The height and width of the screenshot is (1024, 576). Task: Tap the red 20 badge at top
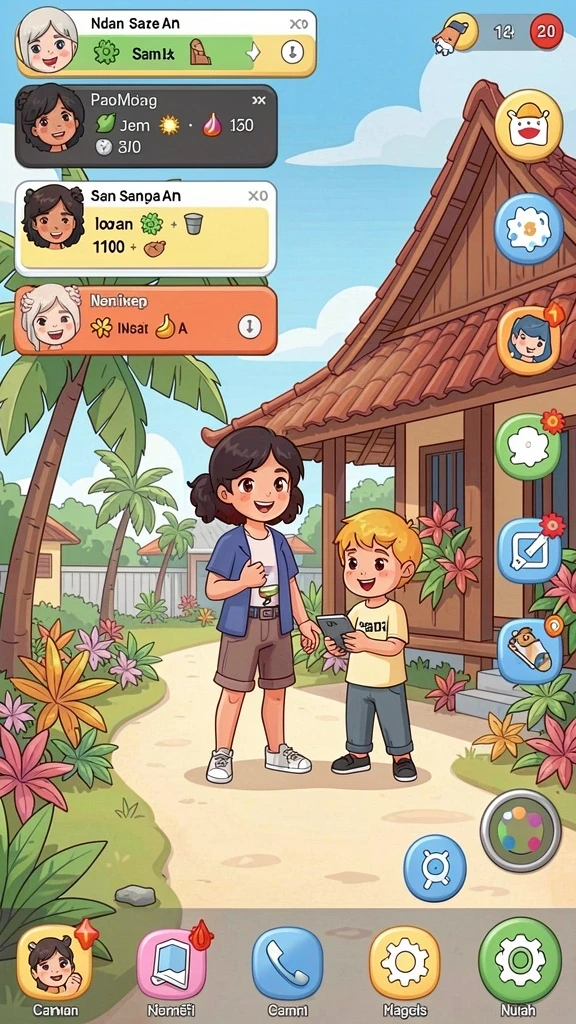(x=546, y=32)
